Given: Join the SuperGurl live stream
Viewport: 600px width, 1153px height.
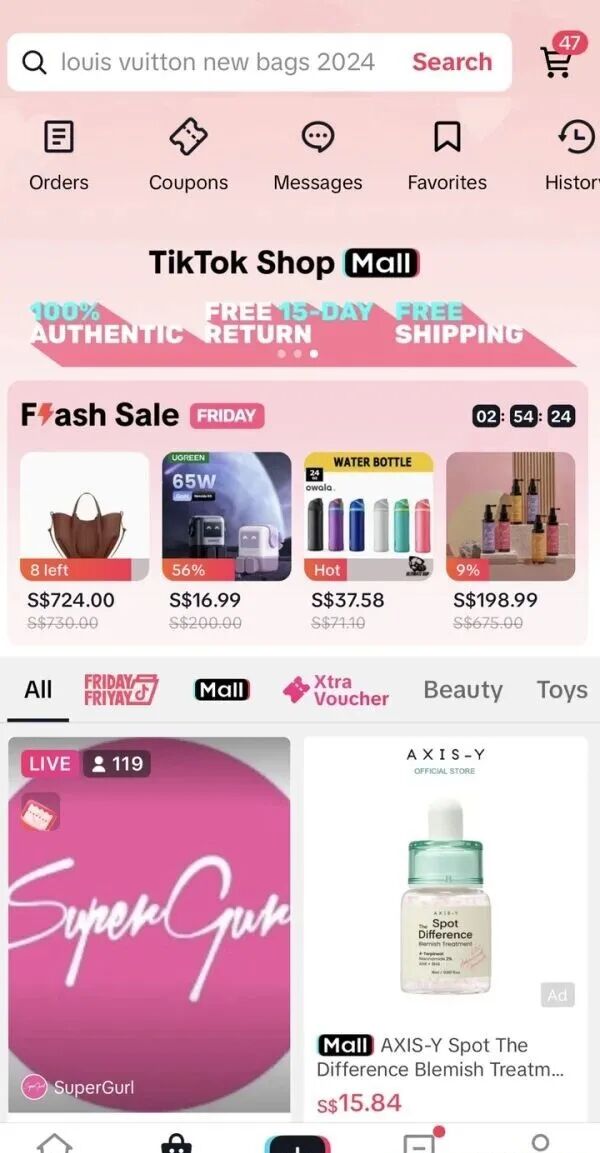Looking at the screenshot, I should click(149, 925).
